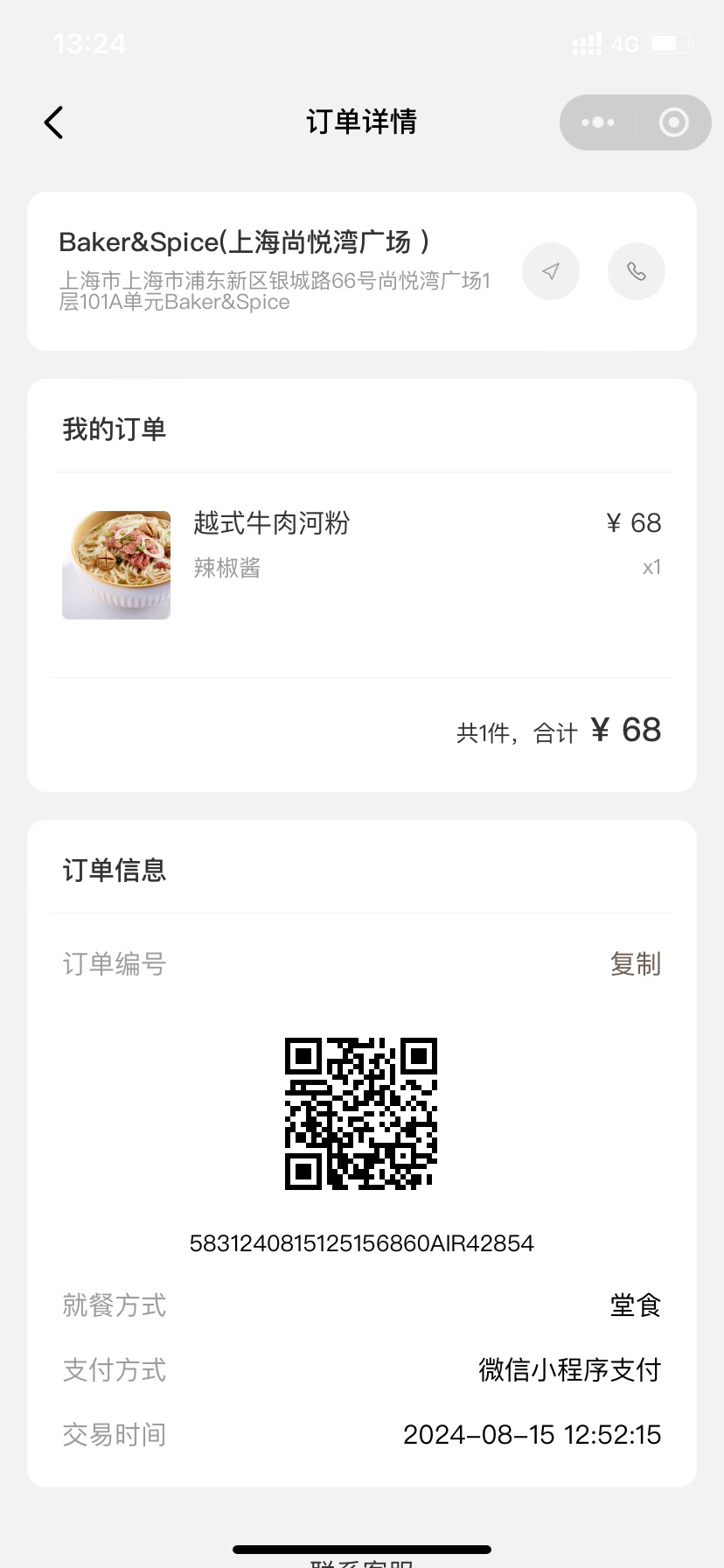Close the mini program with the circle button
The image size is (724, 1568).
673,122
